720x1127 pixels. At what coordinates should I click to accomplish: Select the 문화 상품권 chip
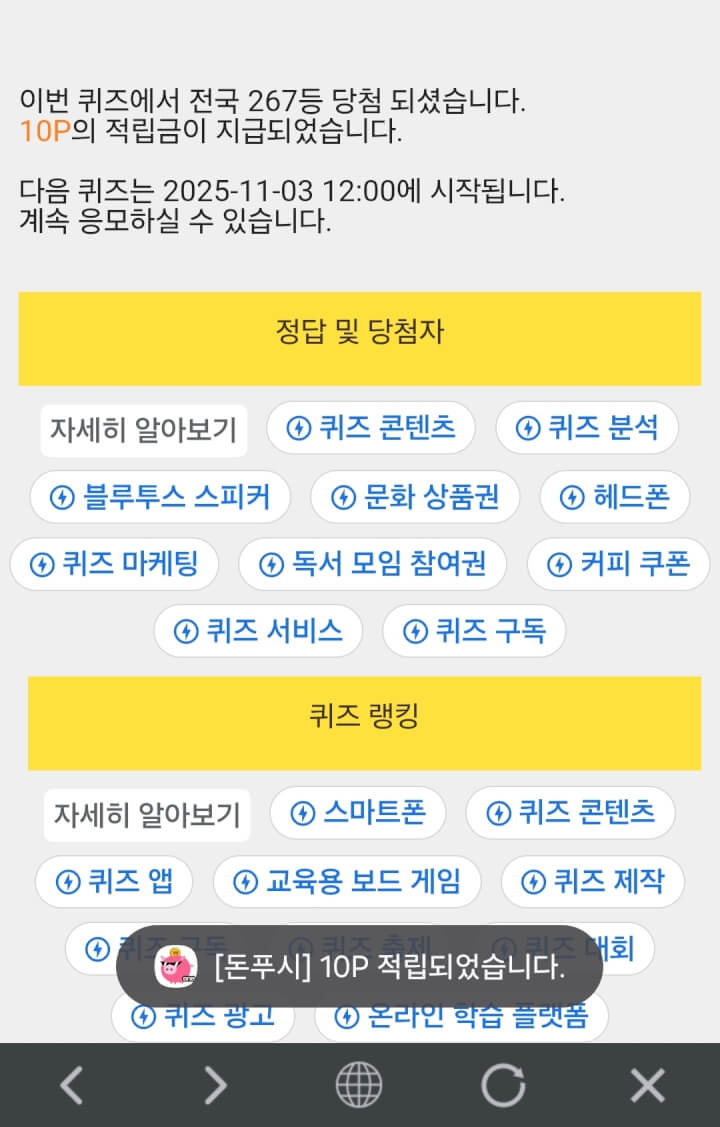(x=415, y=497)
